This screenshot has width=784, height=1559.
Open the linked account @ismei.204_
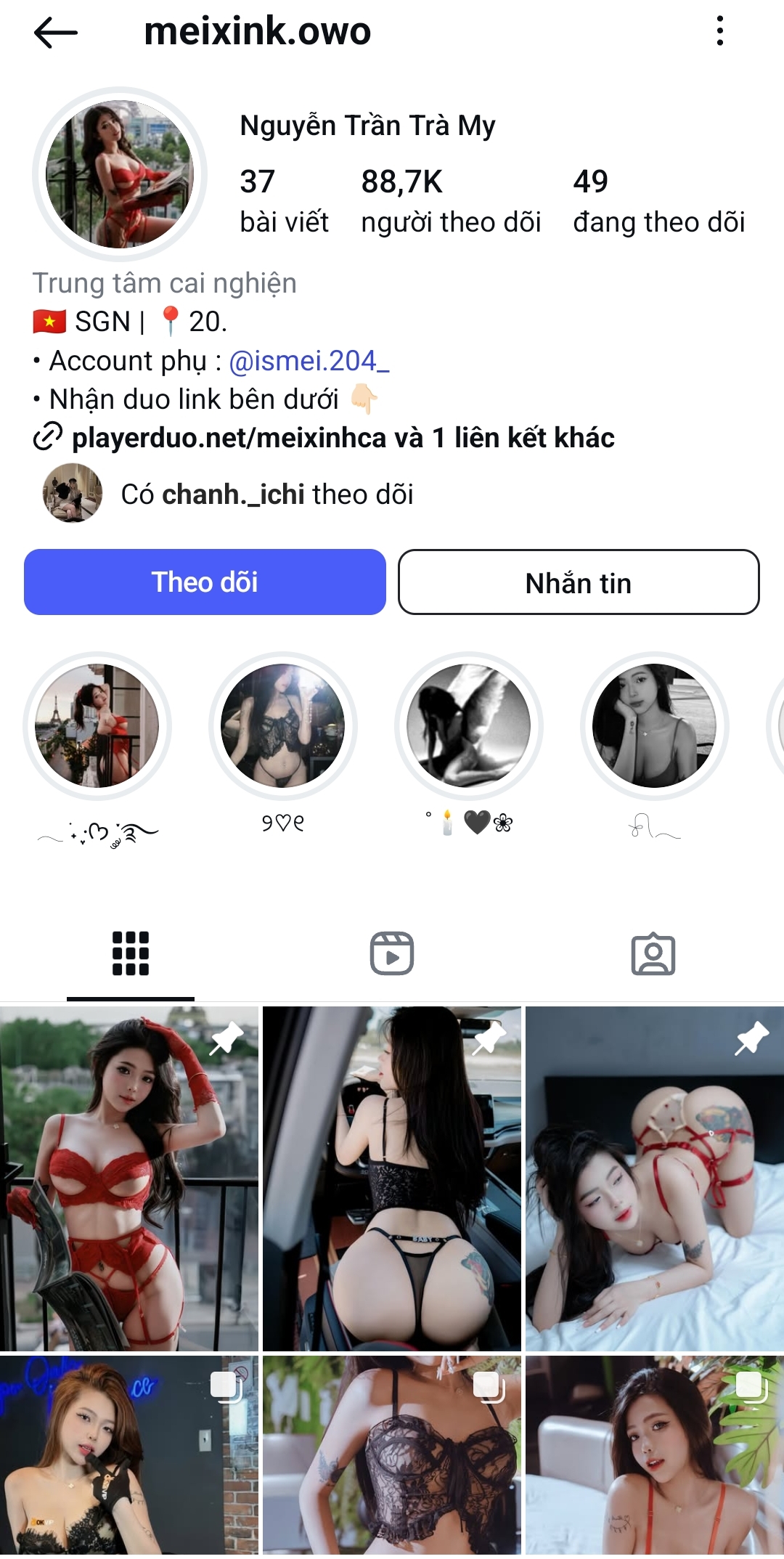[x=309, y=361]
